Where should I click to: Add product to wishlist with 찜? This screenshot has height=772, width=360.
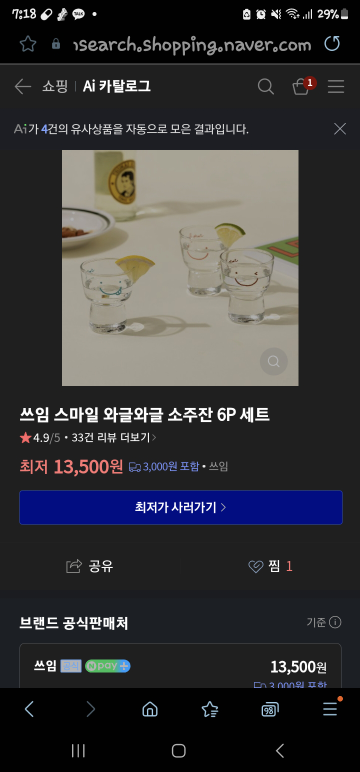[270, 567]
